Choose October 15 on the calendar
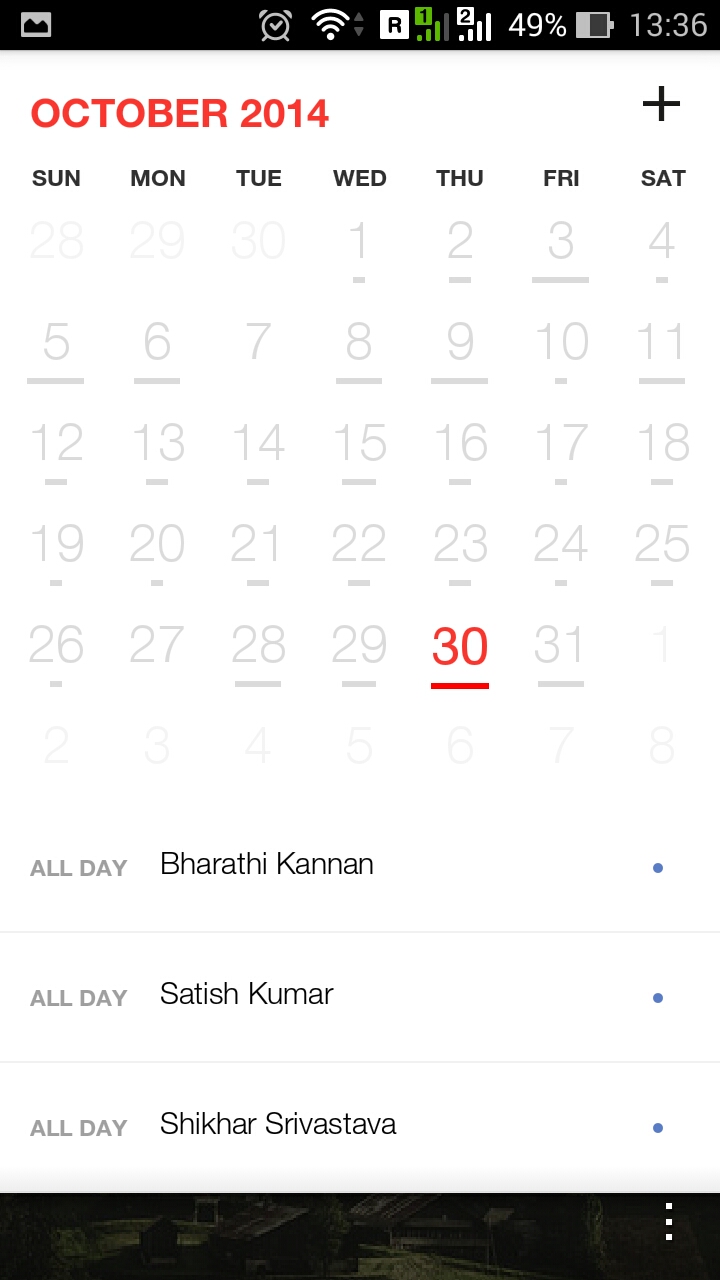 coord(359,444)
